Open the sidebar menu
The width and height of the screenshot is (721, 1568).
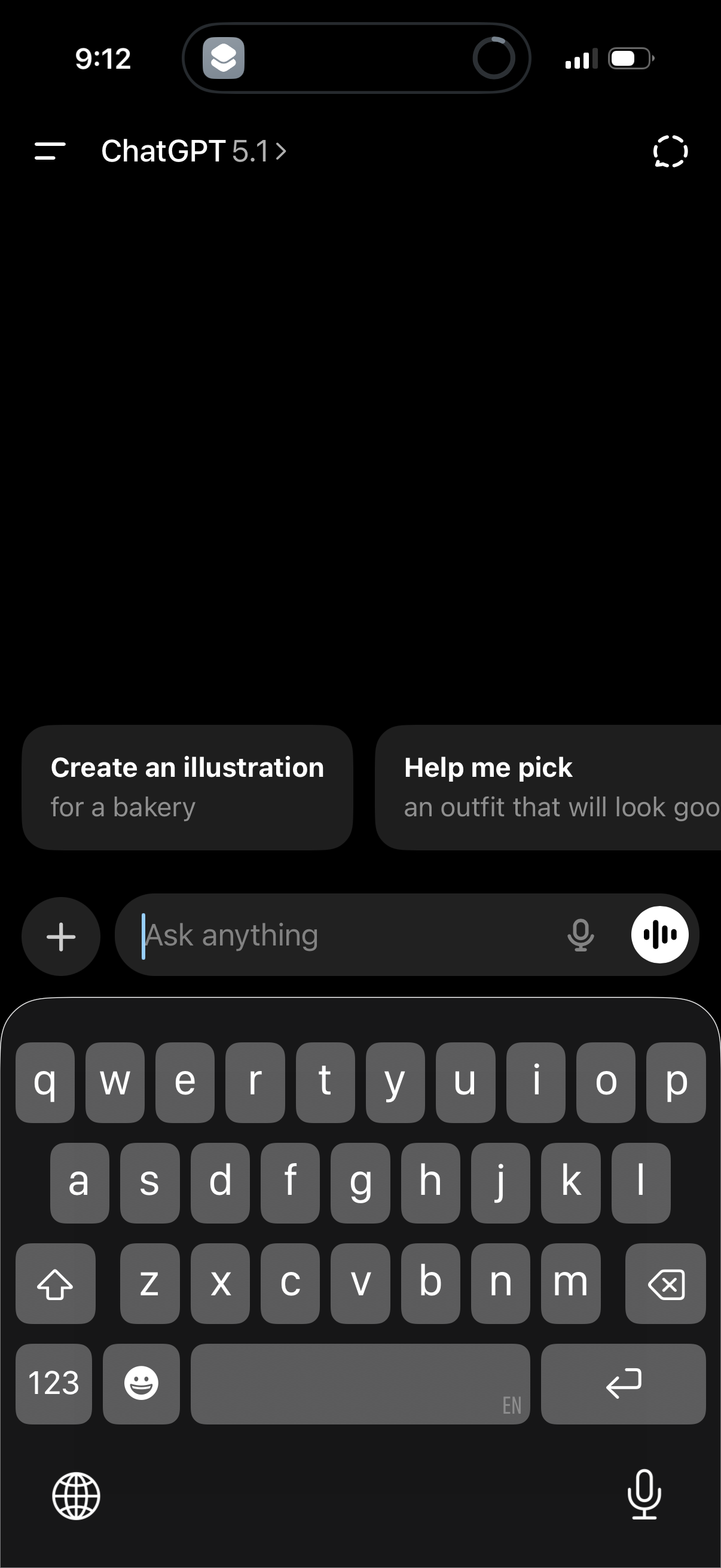pyautogui.click(x=49, y=151)
